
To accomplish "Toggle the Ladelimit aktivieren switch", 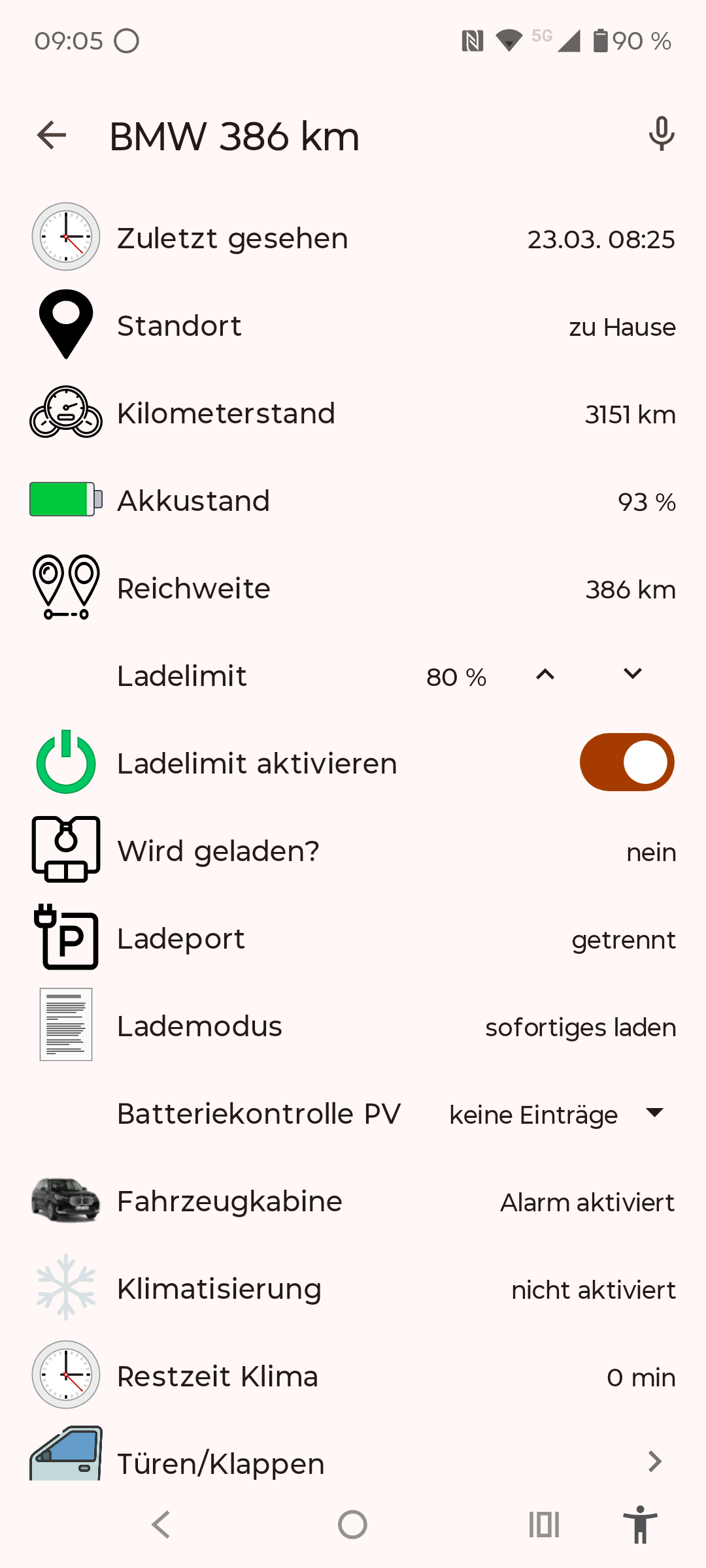I will [x=626, y=762].
